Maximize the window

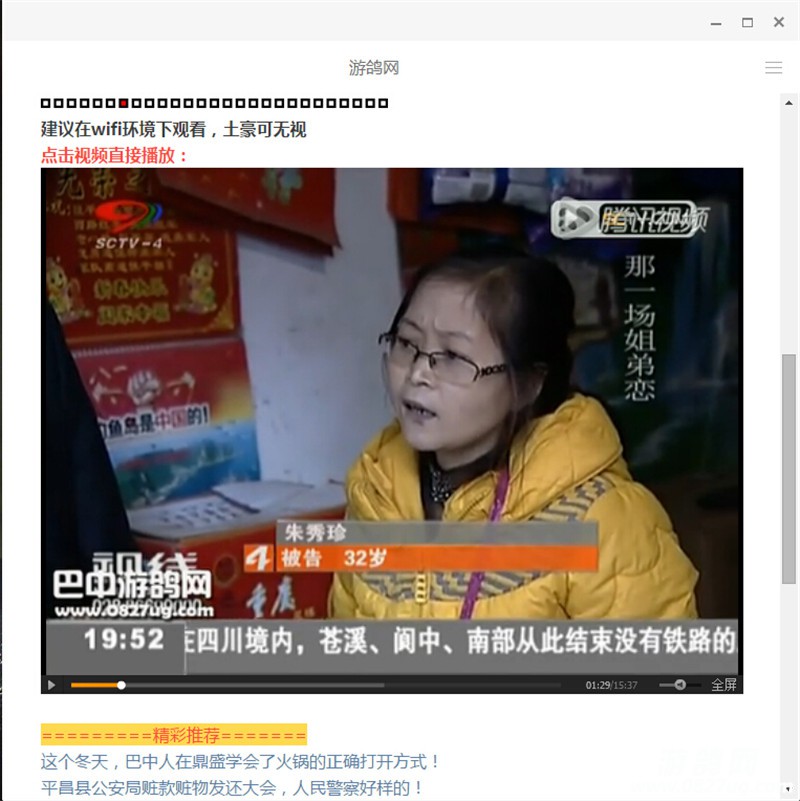[x=747, y=22]
